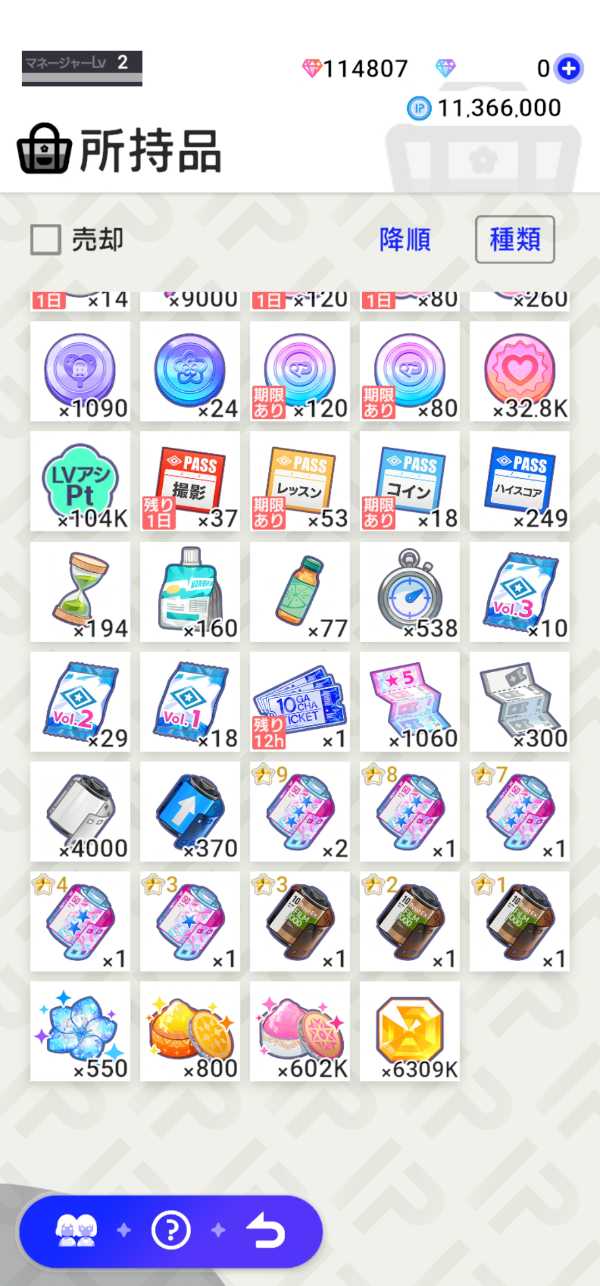The height and width of the screenshot is (1286, 600).
Task: Select the hourglass item ×194
Action: click(x=80, y=591)
